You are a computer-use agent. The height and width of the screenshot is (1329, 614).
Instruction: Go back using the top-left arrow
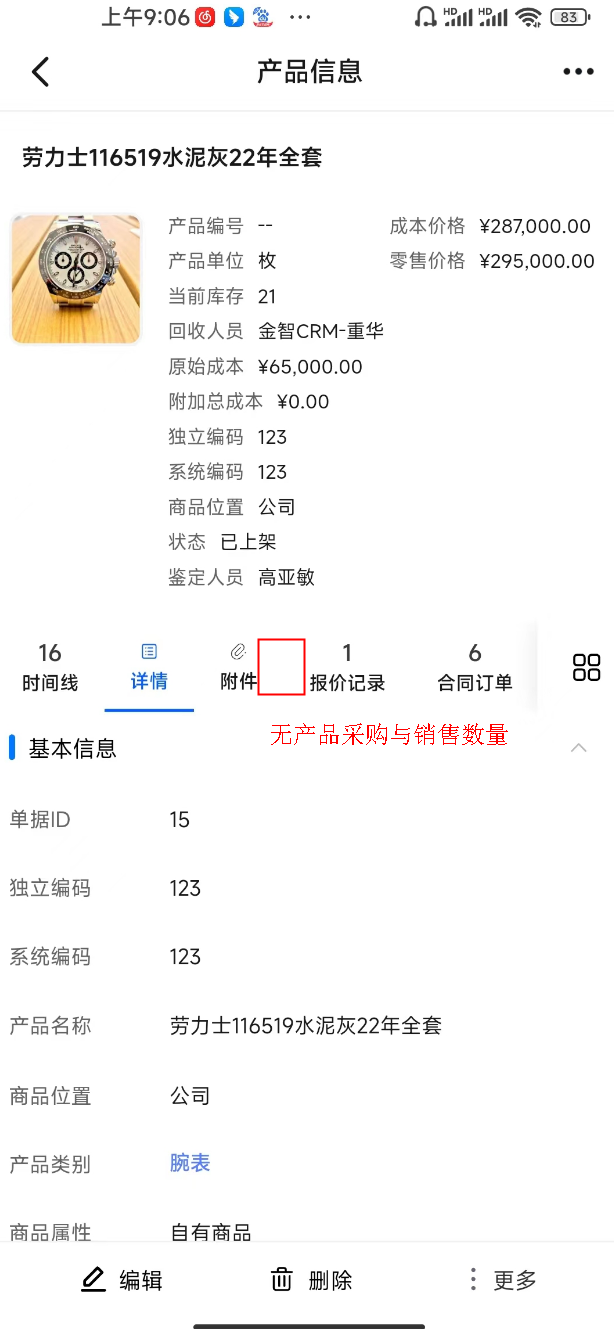point(40,71)
